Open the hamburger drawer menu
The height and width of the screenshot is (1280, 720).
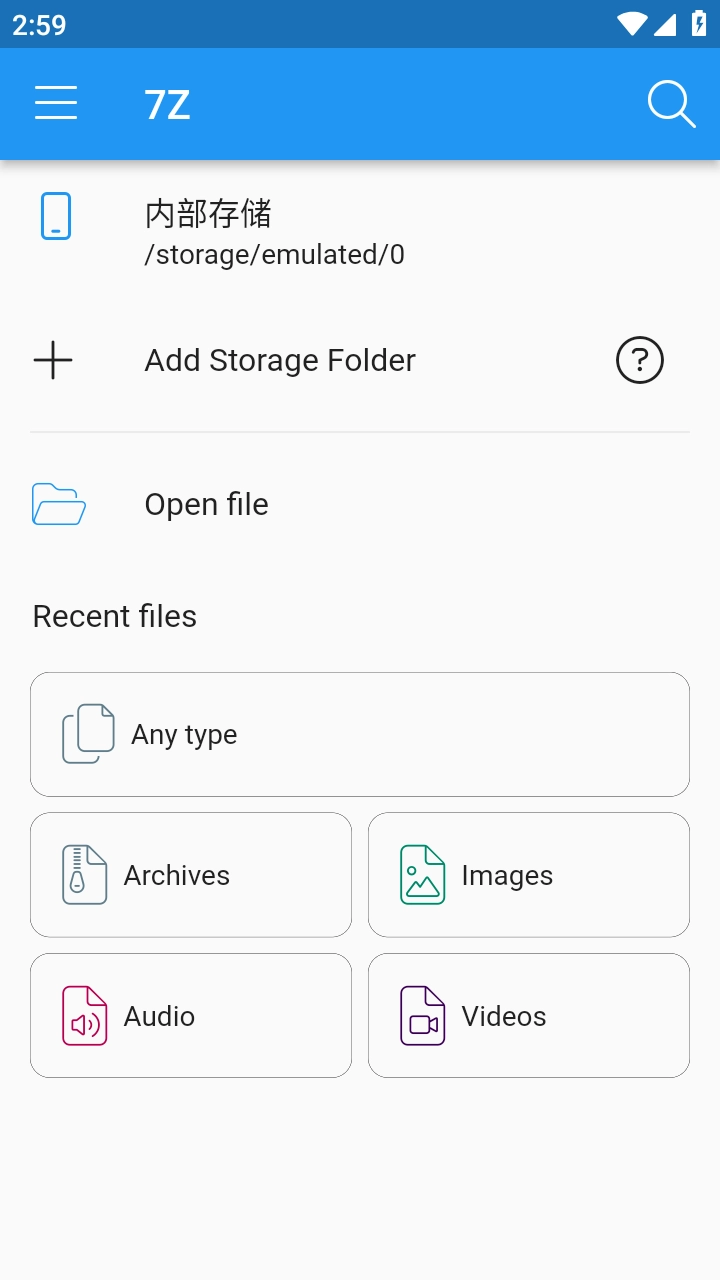pos(56,103)
